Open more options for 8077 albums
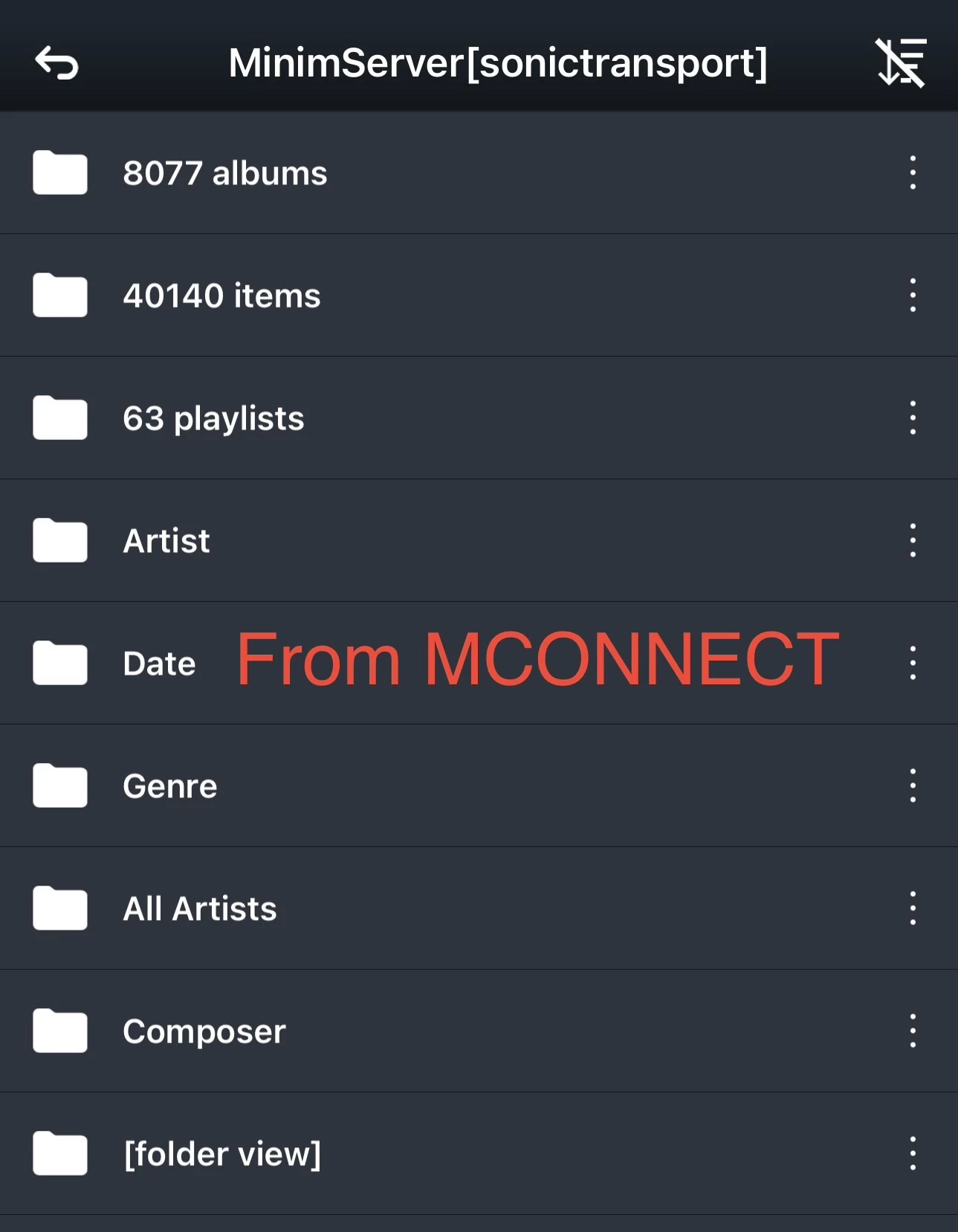 pyautogui.click(x=913, y=173)
